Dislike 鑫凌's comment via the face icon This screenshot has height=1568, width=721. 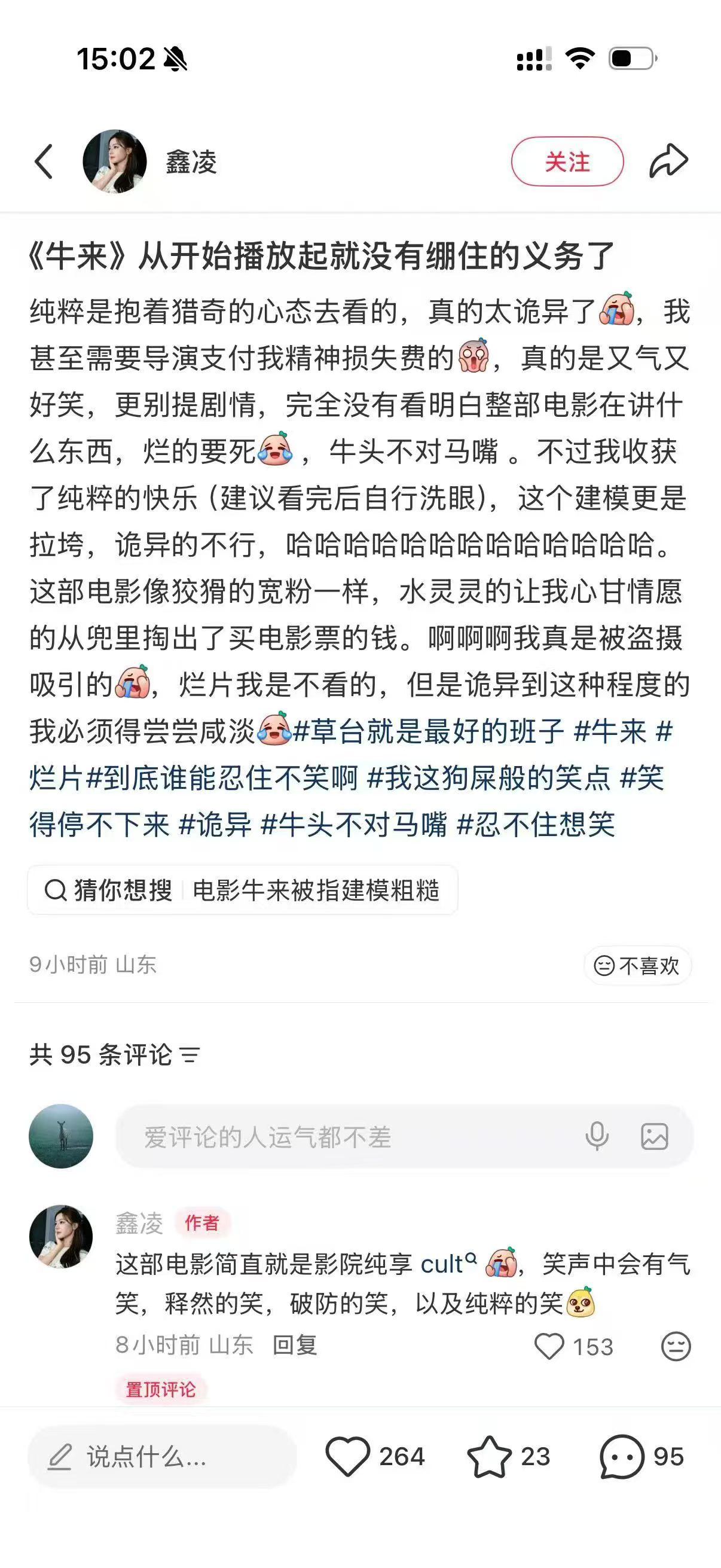coord(676,1346)
